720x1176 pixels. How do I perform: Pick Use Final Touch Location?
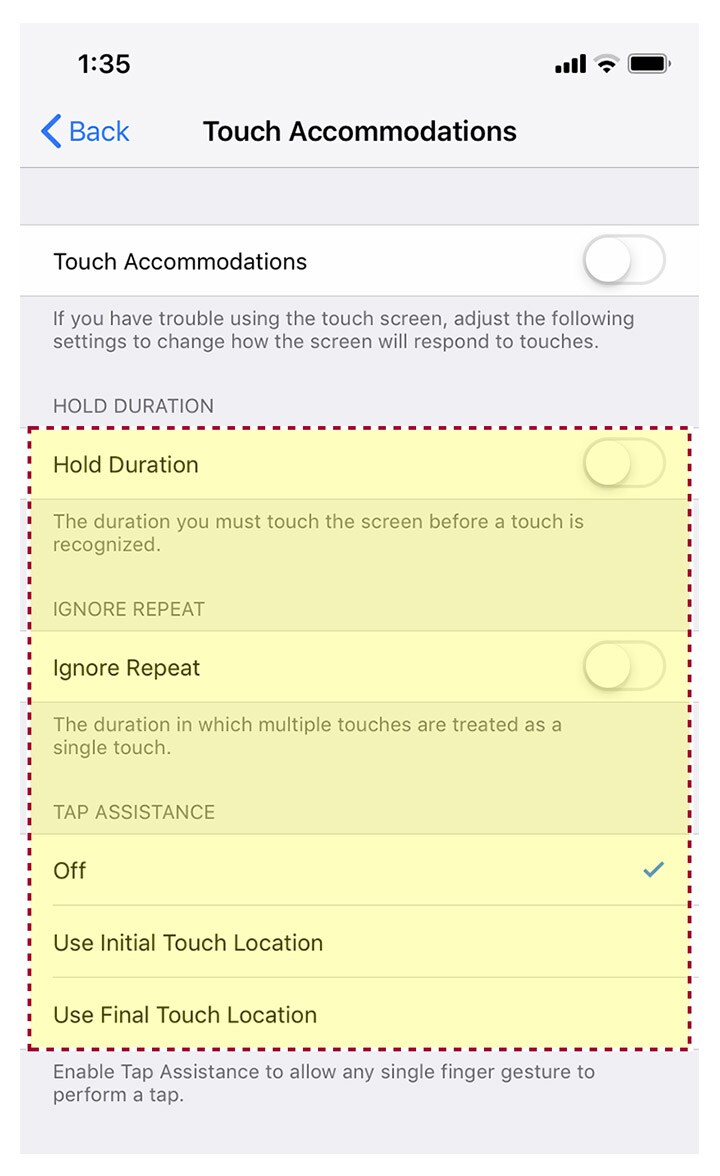pyautogui.click(x=359, y=1014)
